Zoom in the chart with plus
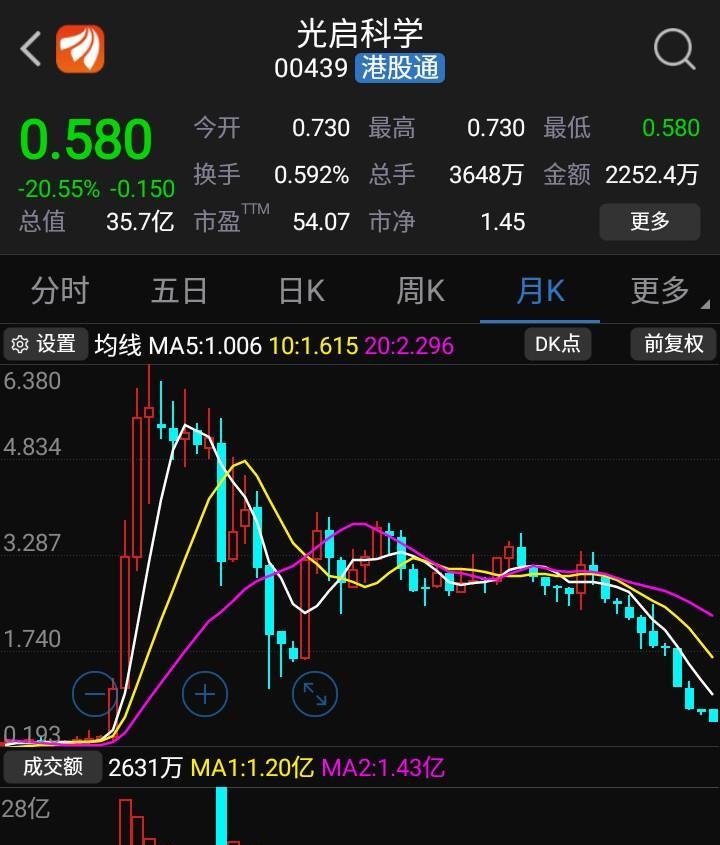Screen dimensions: 720x845 (205, 693)
